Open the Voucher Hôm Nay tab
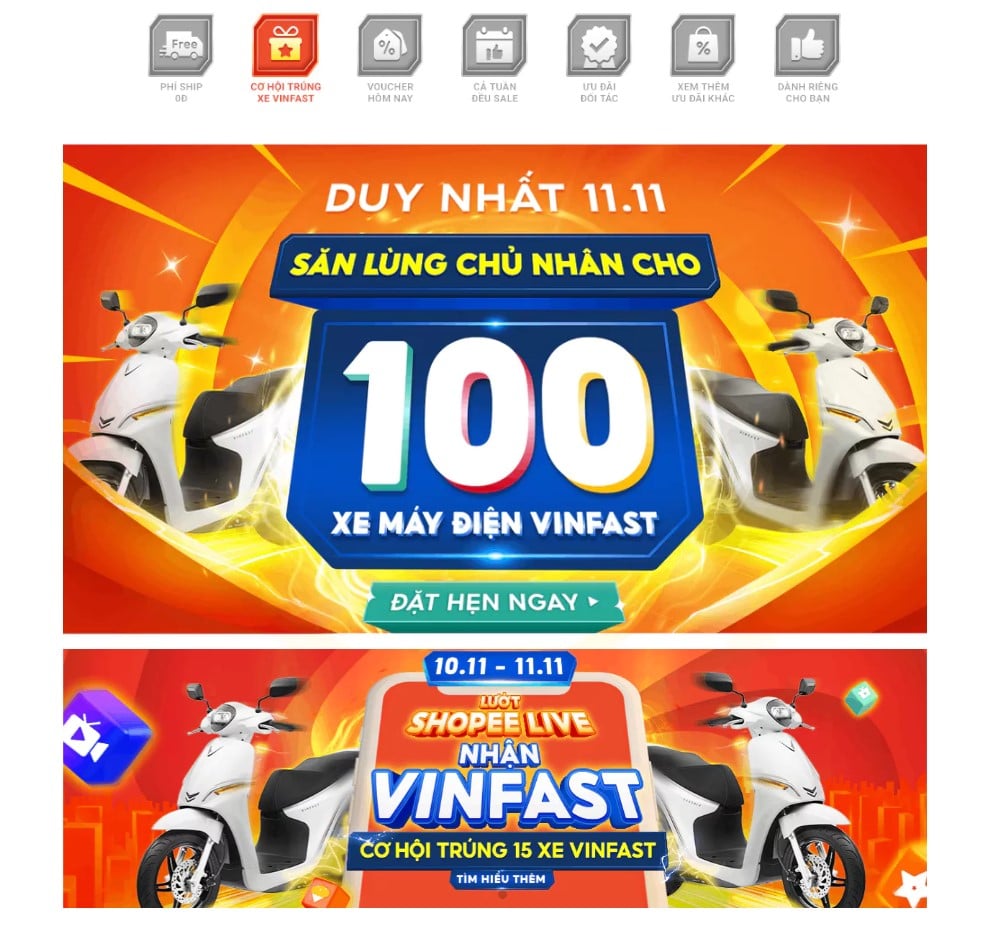This screenshot has width=997, height=926. (390, 57)
